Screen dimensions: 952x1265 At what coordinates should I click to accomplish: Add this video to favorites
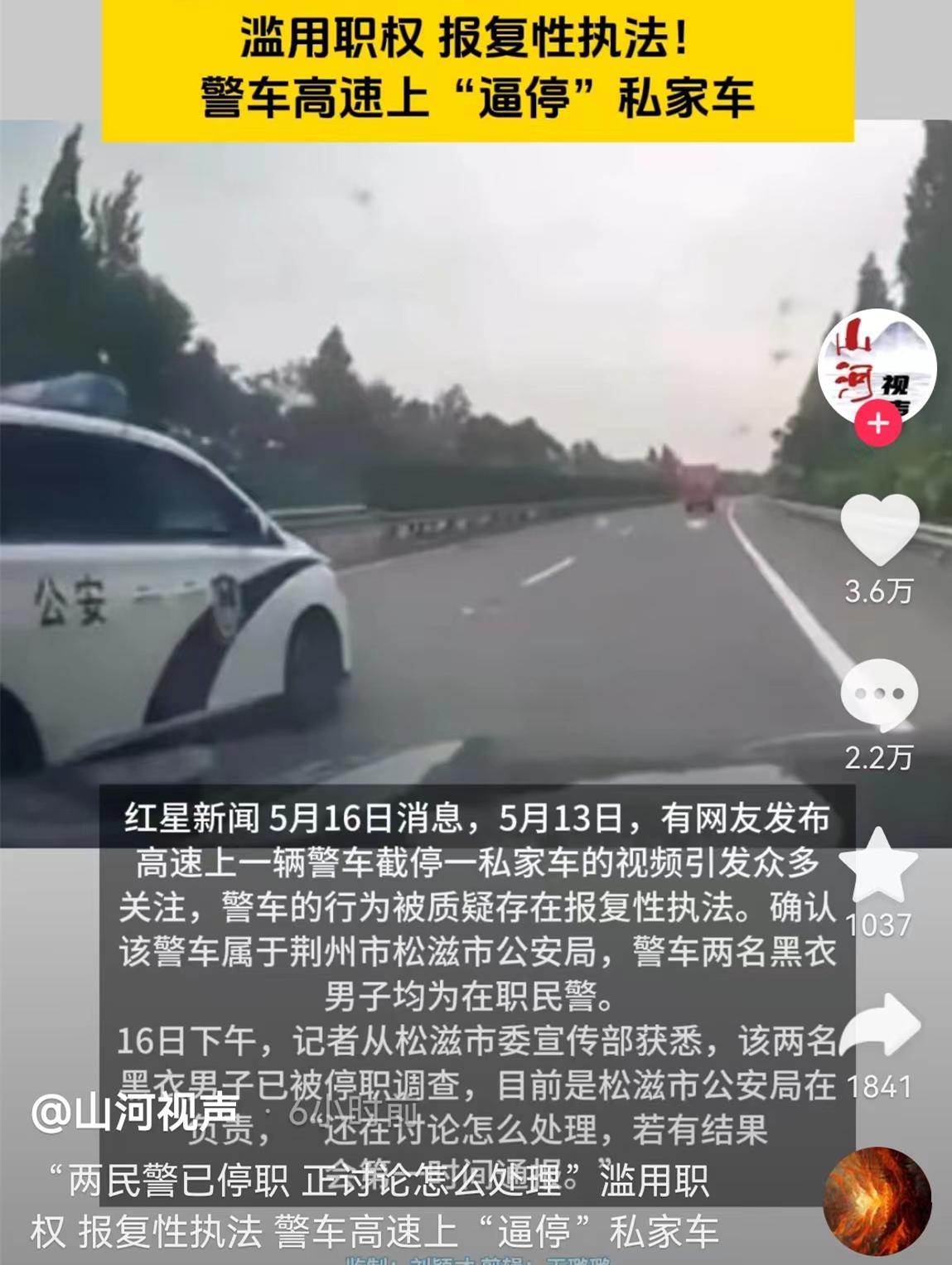point(879,867)
